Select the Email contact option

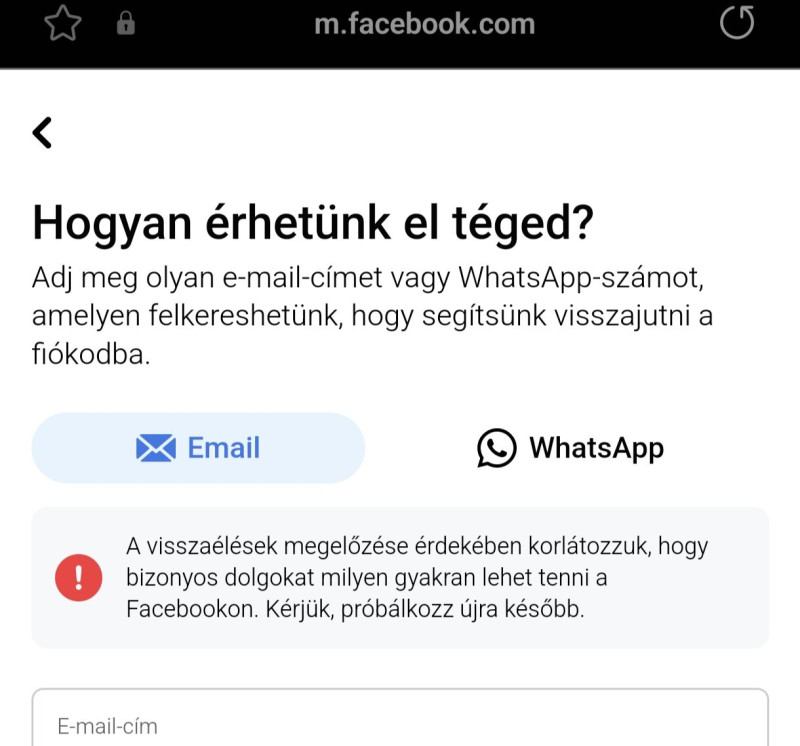click(198, 448)
